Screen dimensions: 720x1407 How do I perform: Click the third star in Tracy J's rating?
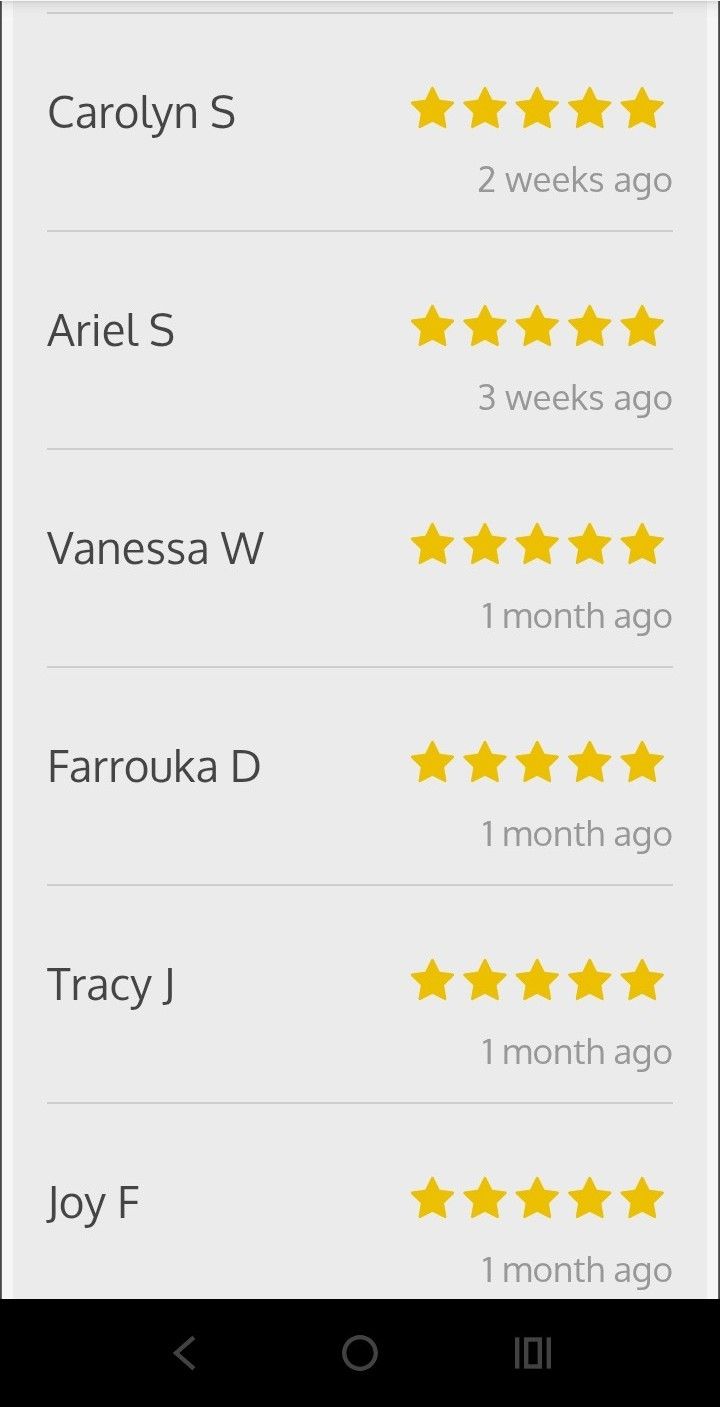tap(538, 980)
